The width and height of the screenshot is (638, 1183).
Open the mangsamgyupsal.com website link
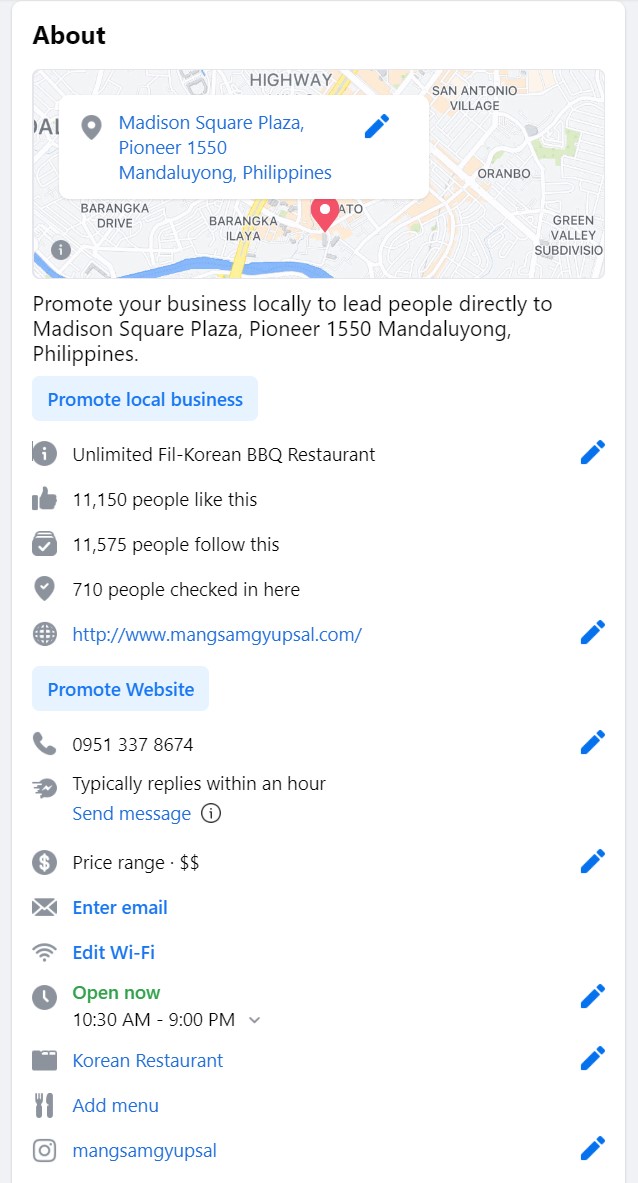(217, 634)
